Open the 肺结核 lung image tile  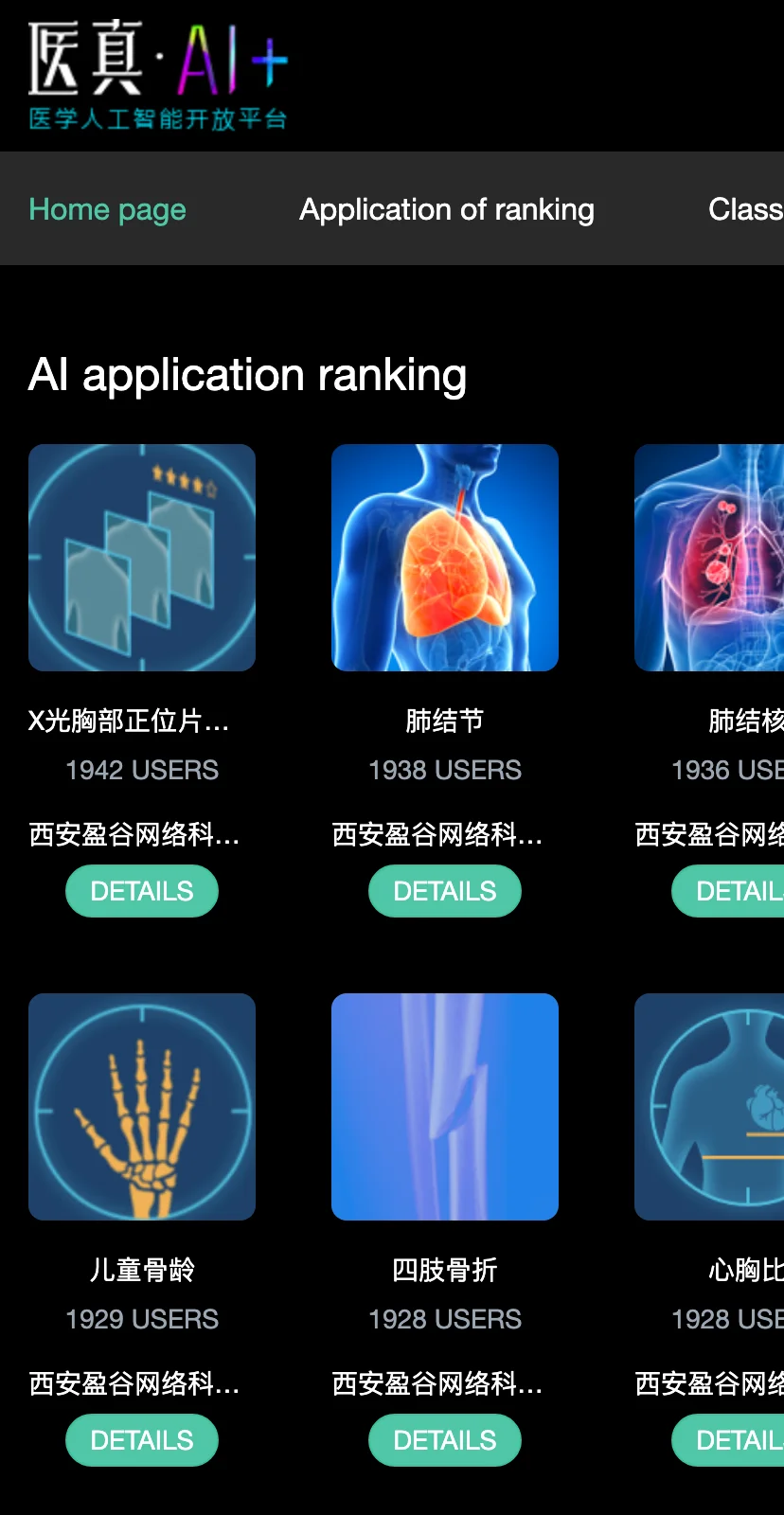pyautogui.click(x=710, y=558)
